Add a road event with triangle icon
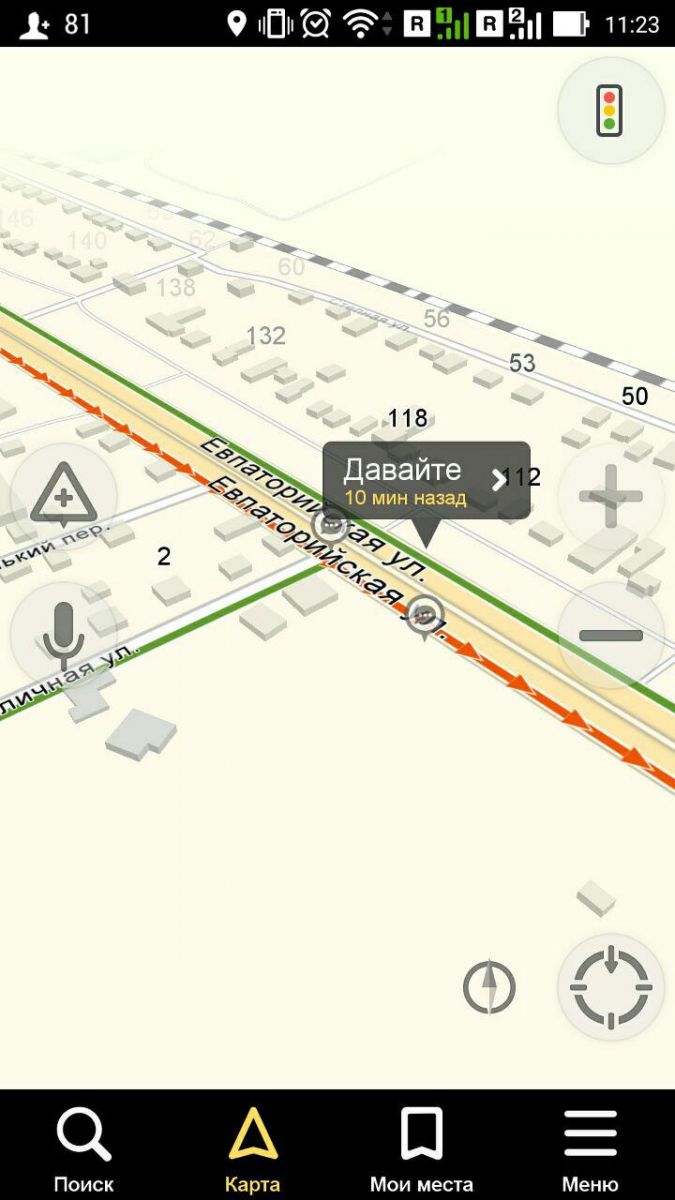 pyautogui.click(x=63, y=496)
